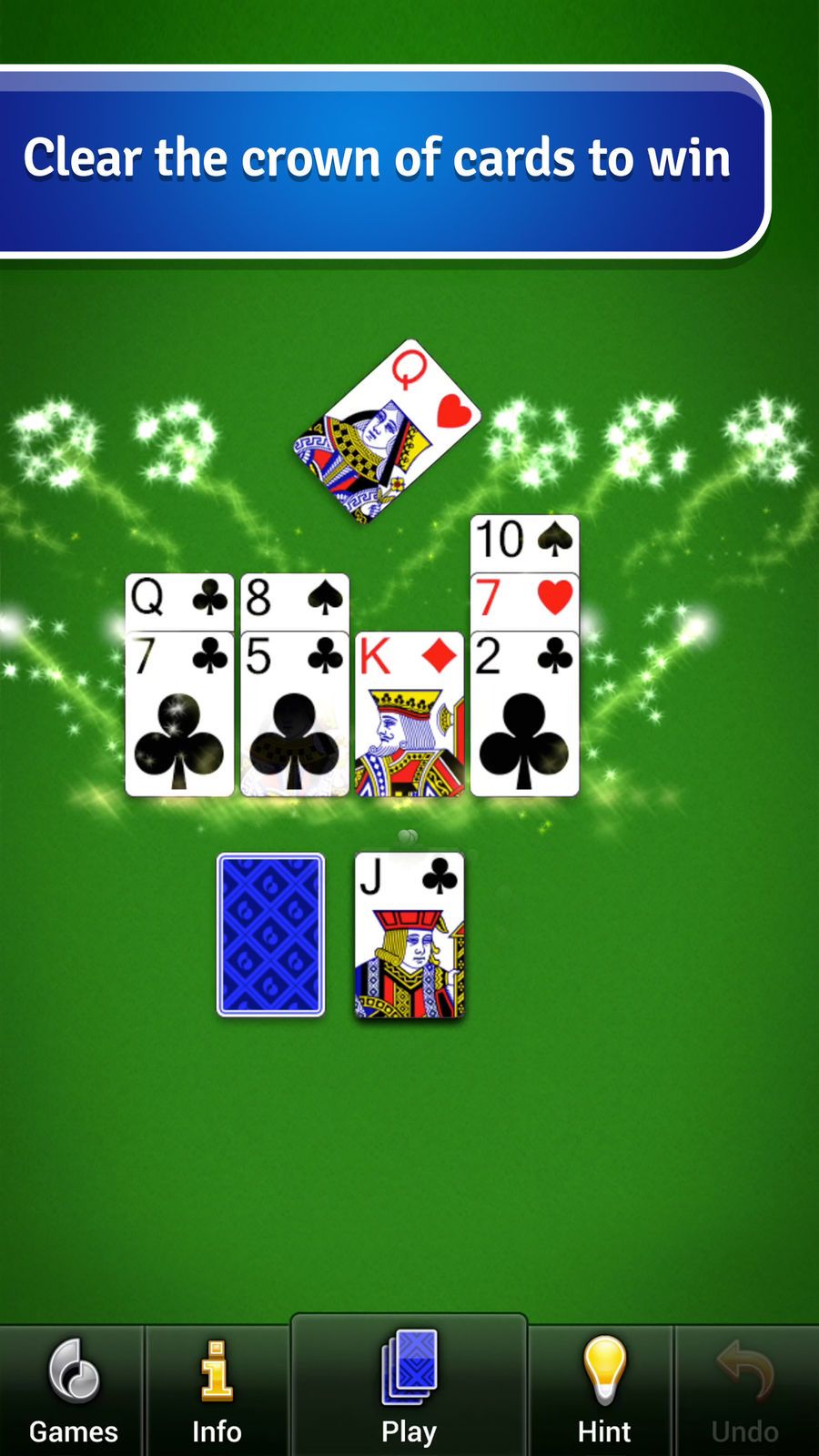Select the King of diamonds card
819x1456 pixels.
pyautogui.click(x=409, y=714)
